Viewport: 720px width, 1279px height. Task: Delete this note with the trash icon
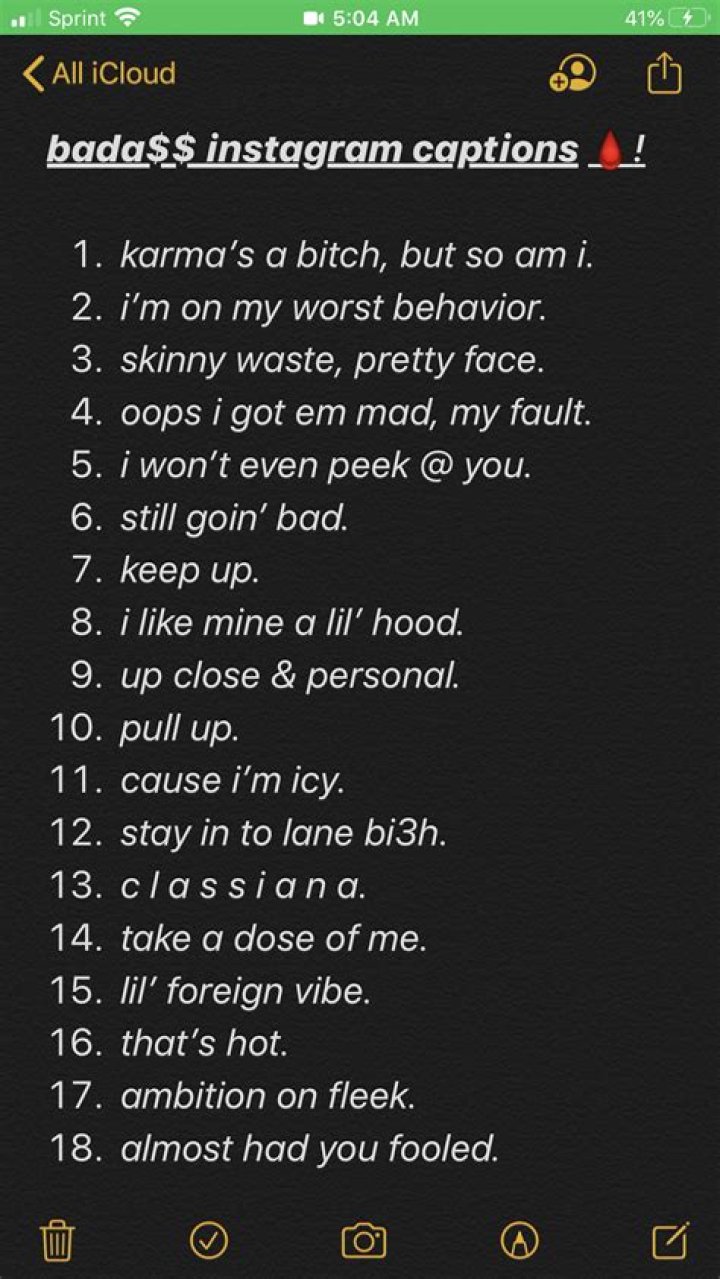coord(57,1240)
